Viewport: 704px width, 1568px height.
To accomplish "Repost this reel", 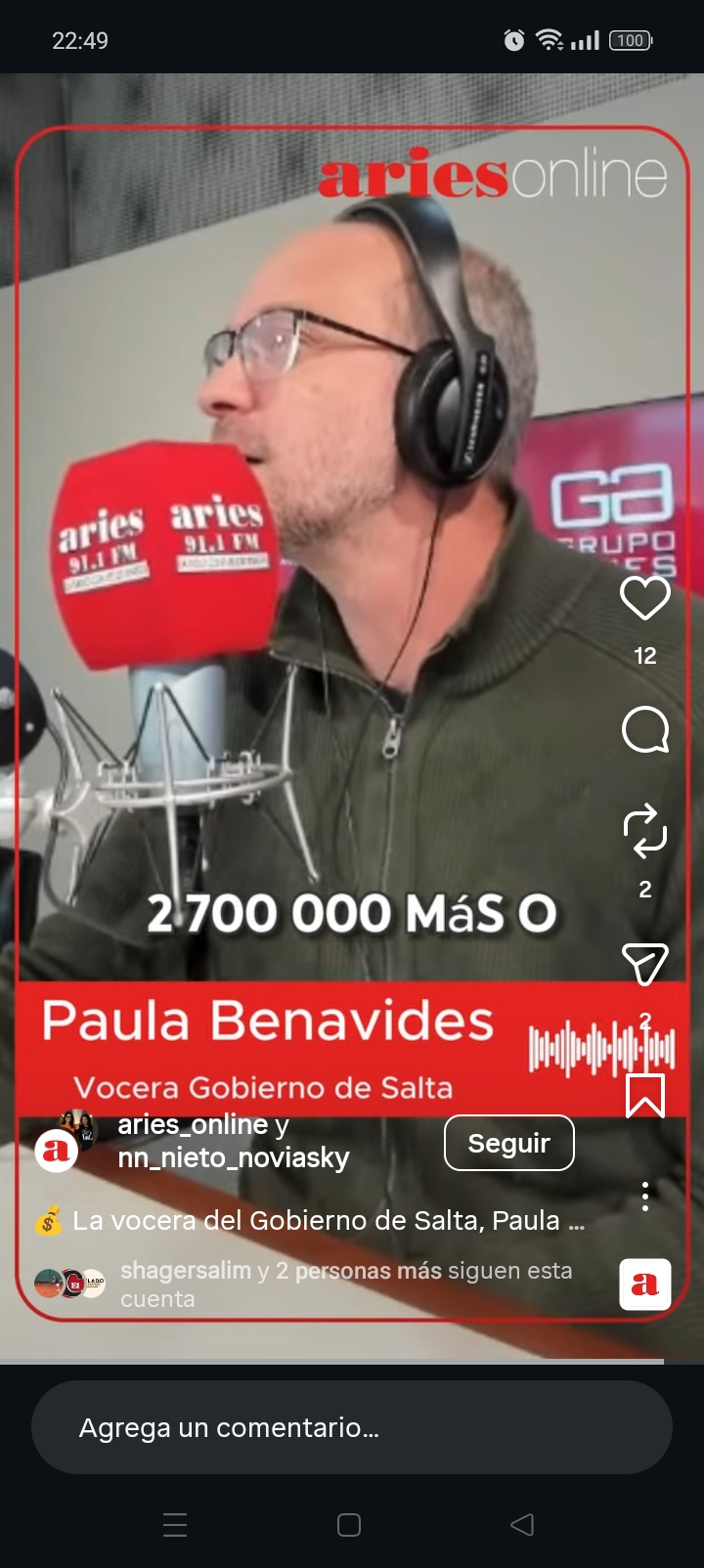I will [x=645, y=831].
